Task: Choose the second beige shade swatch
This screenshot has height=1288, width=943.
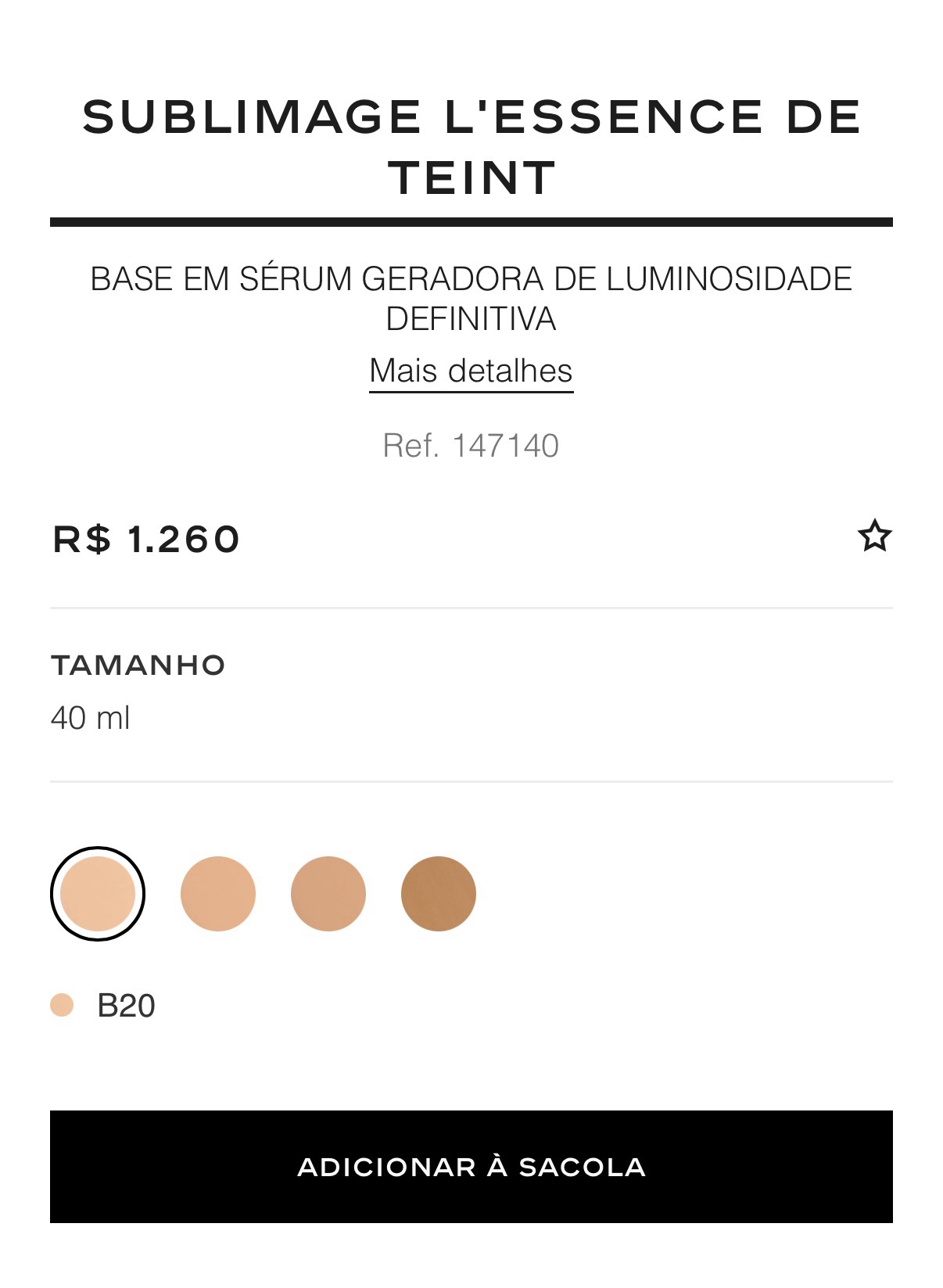Action: [218, 893]
